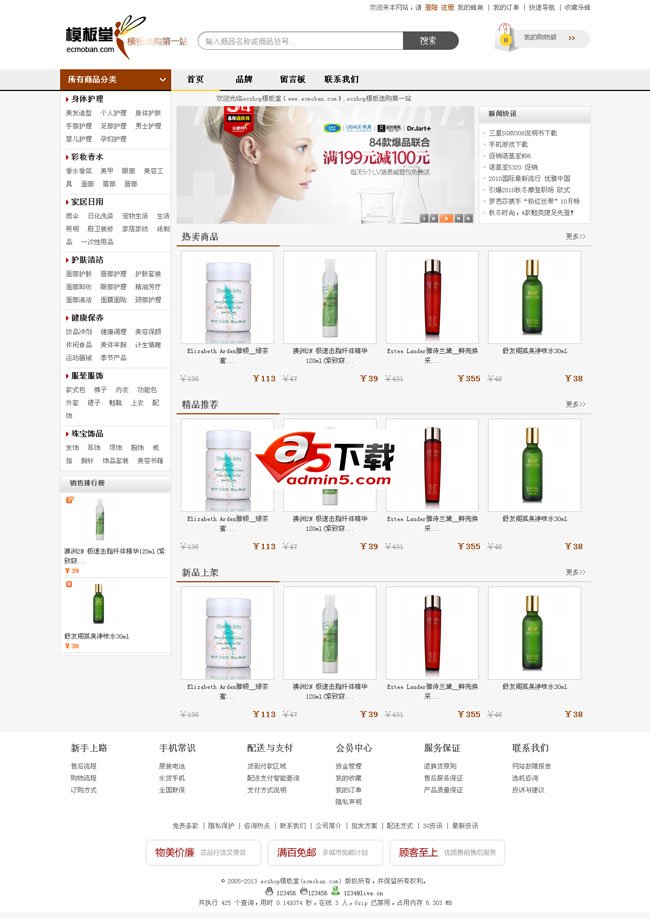This screenshot has height=918, width=650.
Task: View more 热卖商品 via 更多
Action: pos(575,237)
